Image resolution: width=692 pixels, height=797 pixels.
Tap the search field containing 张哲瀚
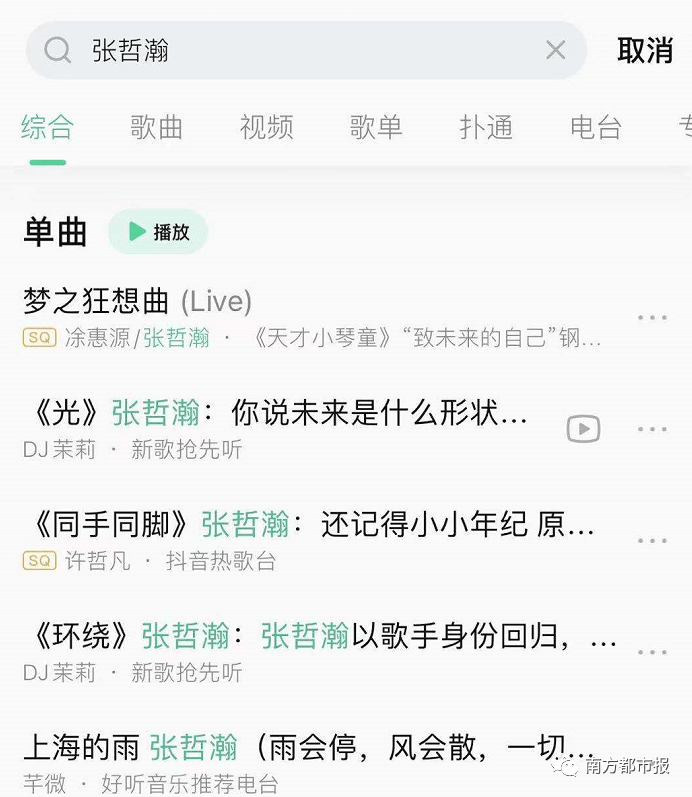pyautogui.click(x=300, y=50)
